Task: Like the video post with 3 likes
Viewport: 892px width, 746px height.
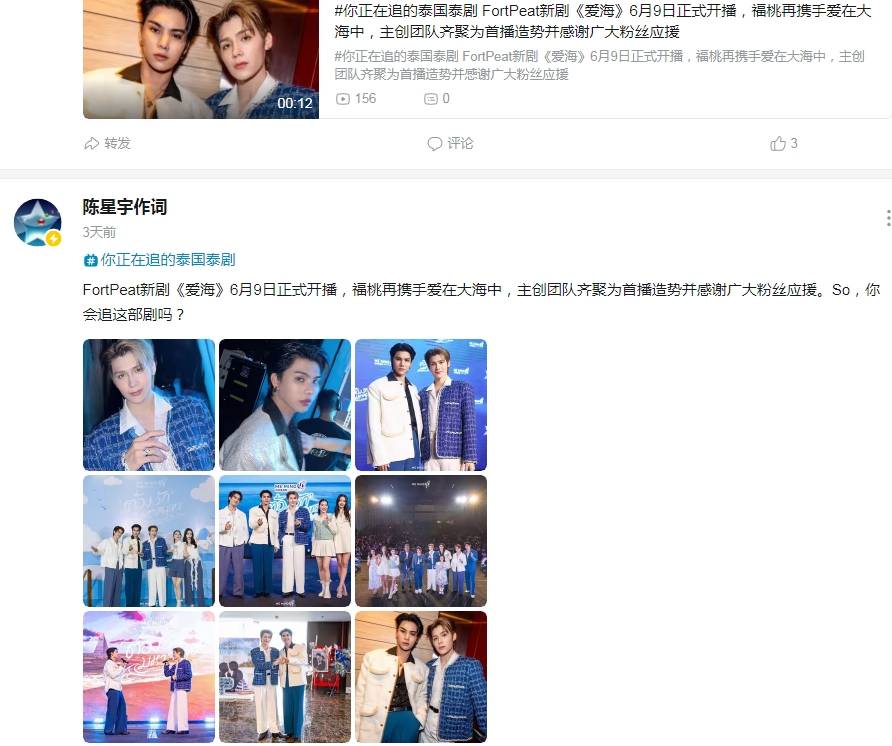Action: coord(783,143)
